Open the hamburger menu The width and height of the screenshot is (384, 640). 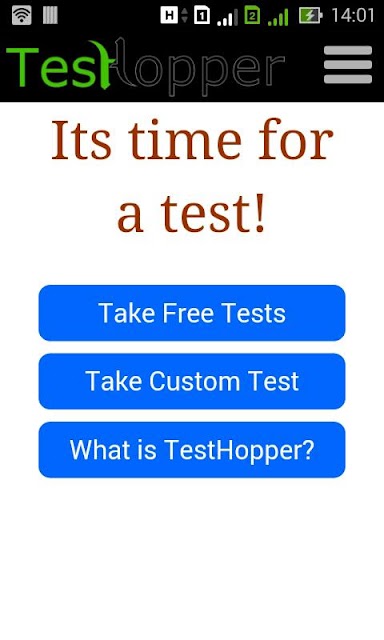click(348, 64)
